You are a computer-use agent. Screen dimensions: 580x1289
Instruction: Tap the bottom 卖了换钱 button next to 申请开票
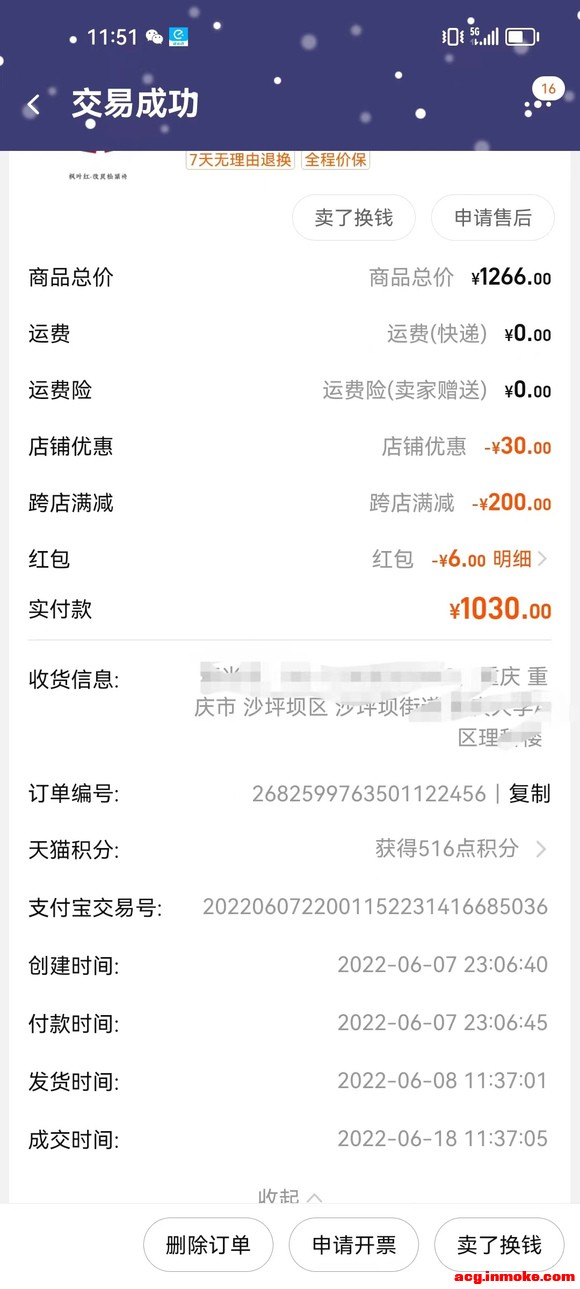click(499, 1245)
